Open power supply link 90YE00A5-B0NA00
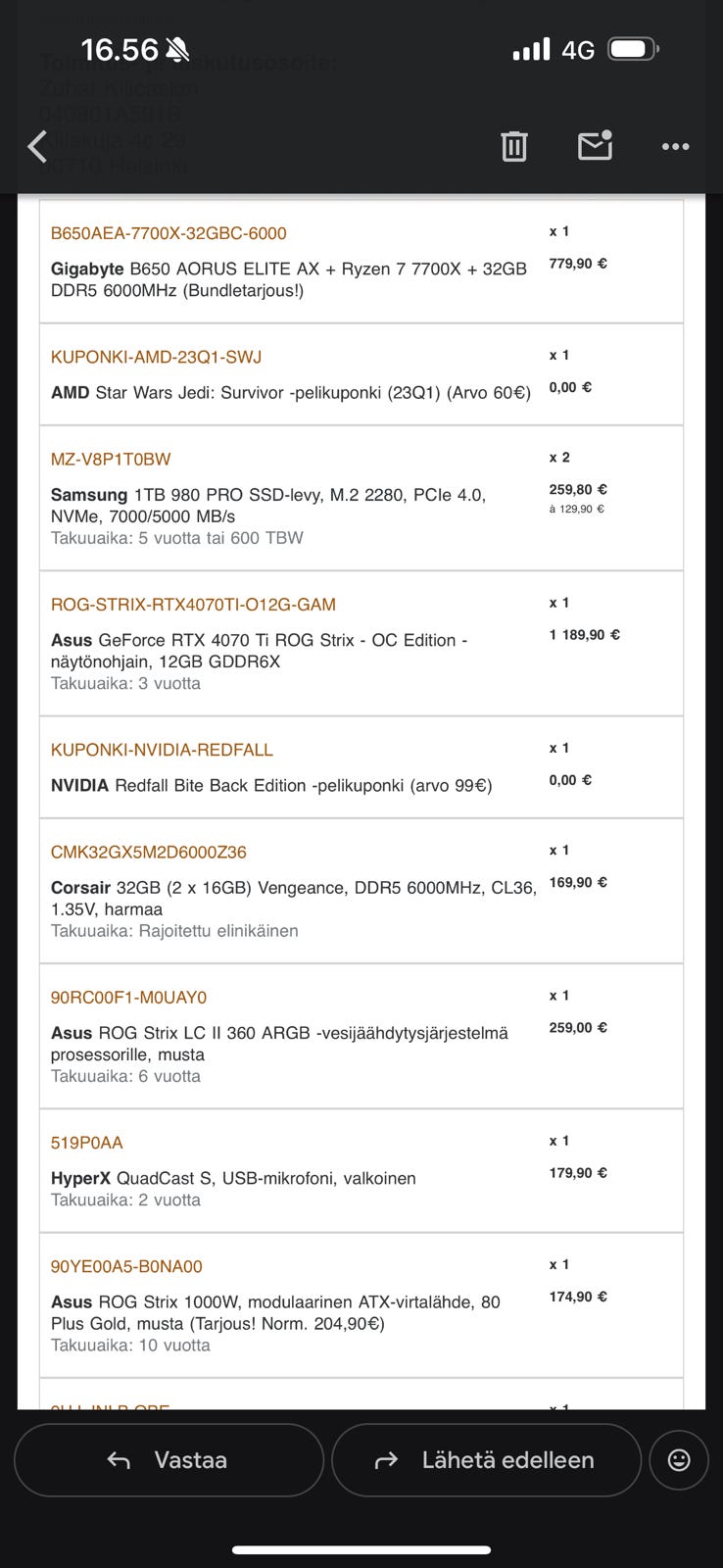Image resolution: width=723 pixels, height=1568 pixels. 126,1266
